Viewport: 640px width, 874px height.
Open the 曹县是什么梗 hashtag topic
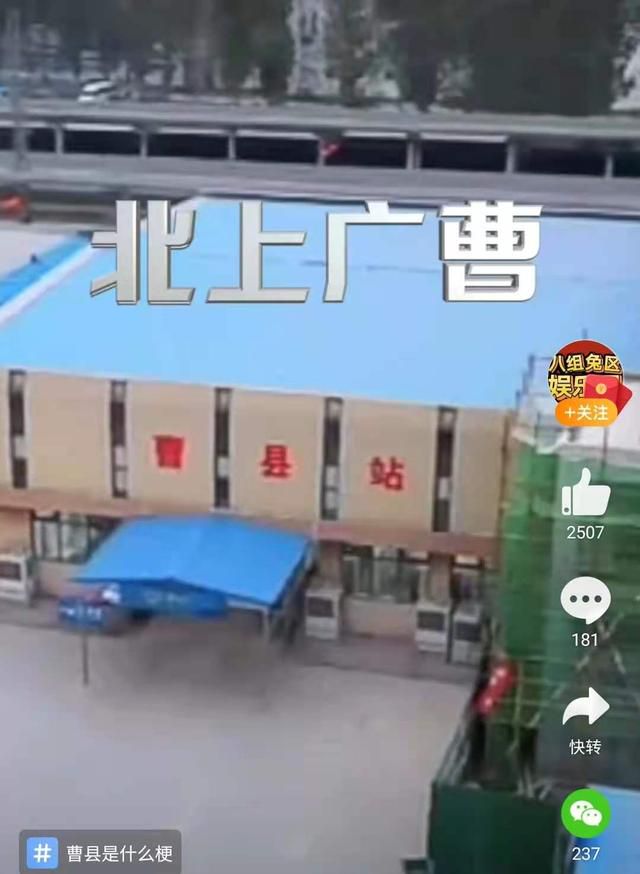coord(101,852)
